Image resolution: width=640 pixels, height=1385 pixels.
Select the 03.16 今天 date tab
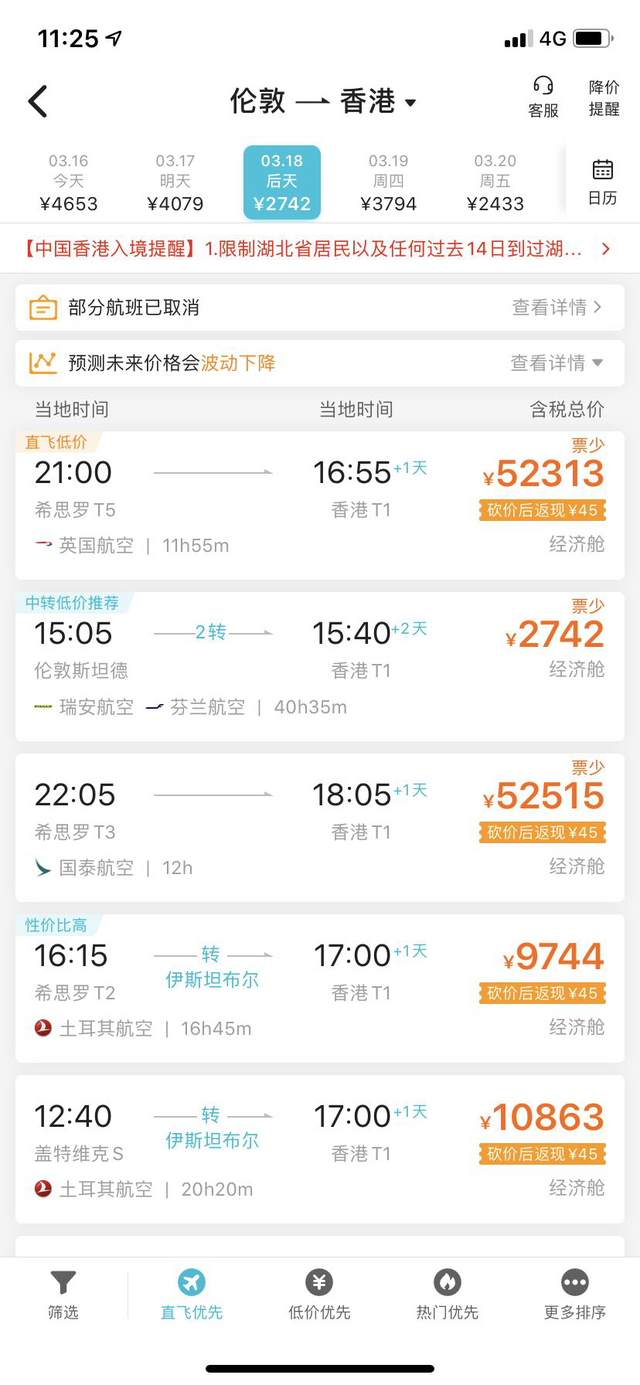click(x=68, y=182)
